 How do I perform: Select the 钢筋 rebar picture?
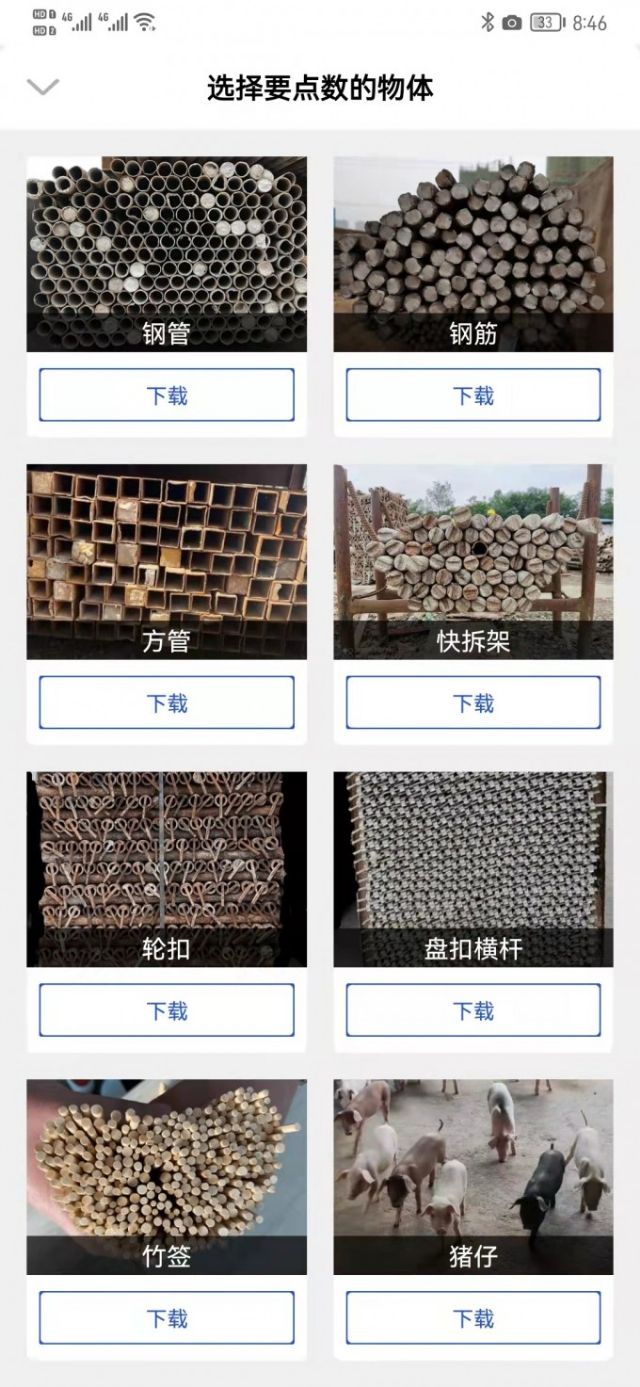(x=473, y=254)
